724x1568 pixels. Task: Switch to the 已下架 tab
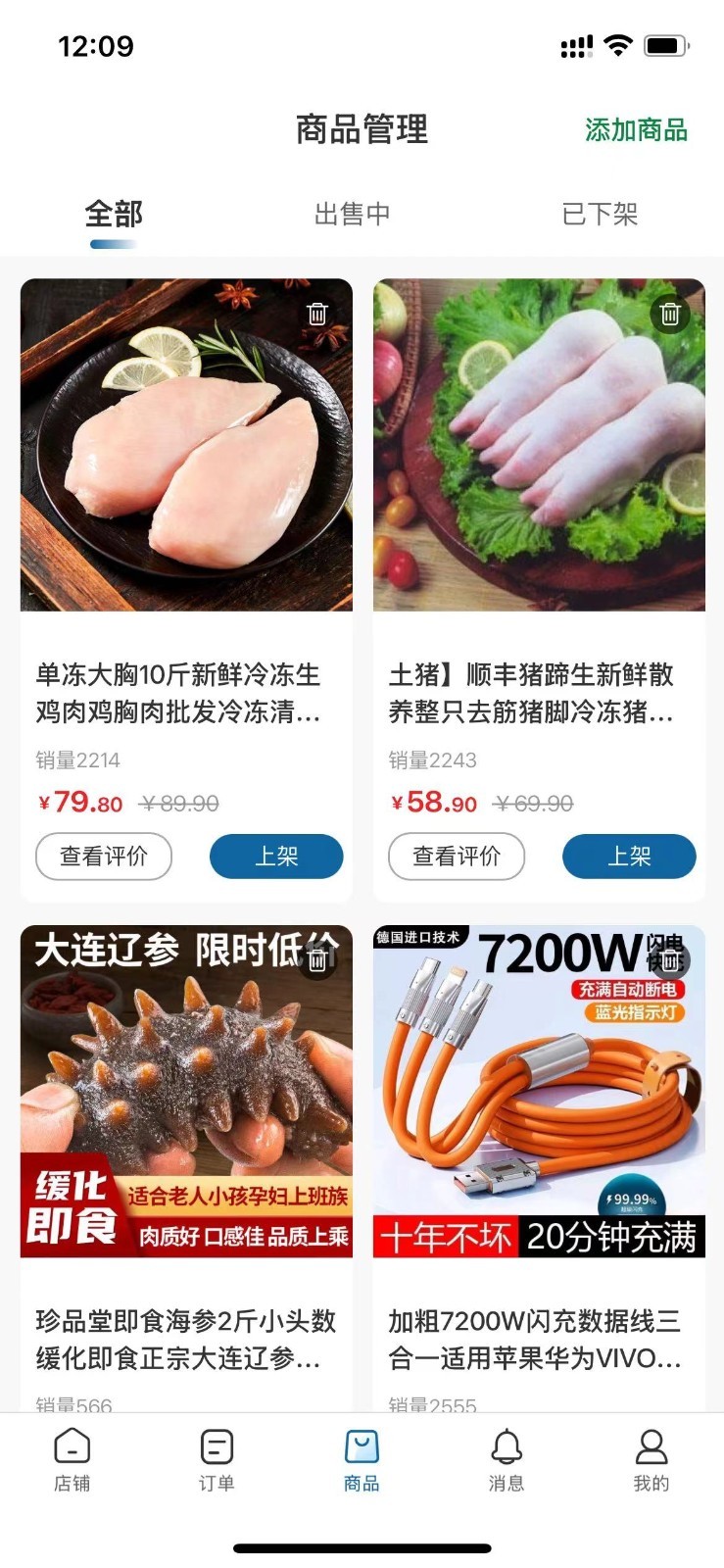600,214
